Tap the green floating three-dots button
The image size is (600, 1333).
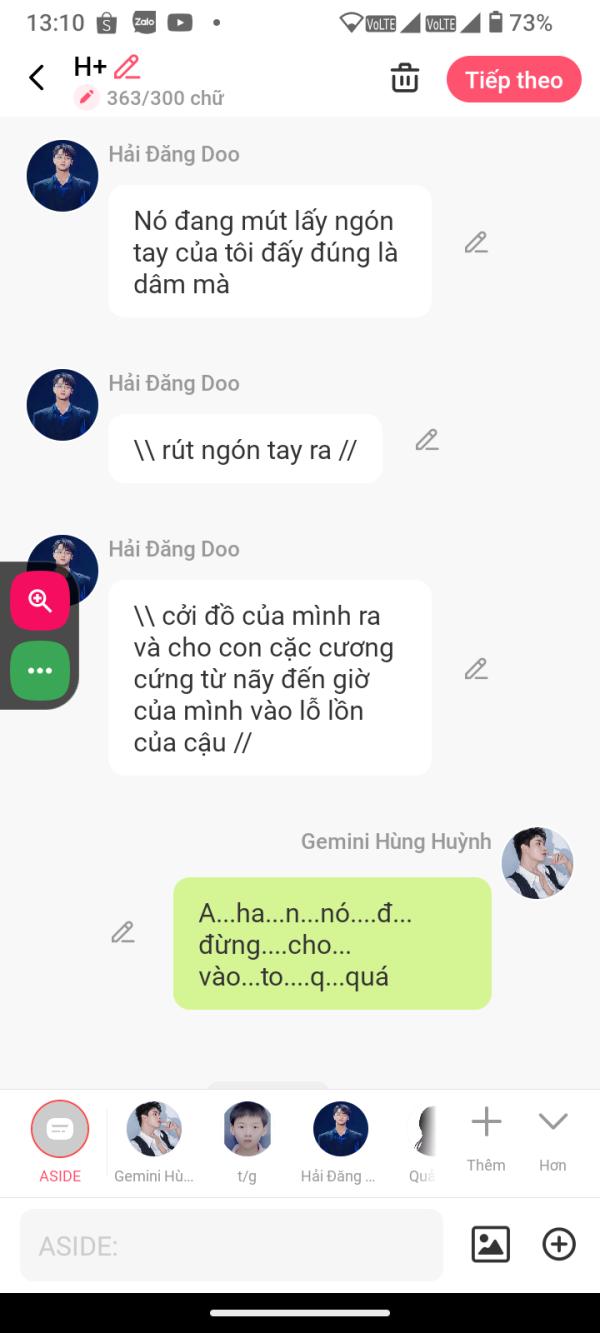pyautogui.click(x=40, y=670)
